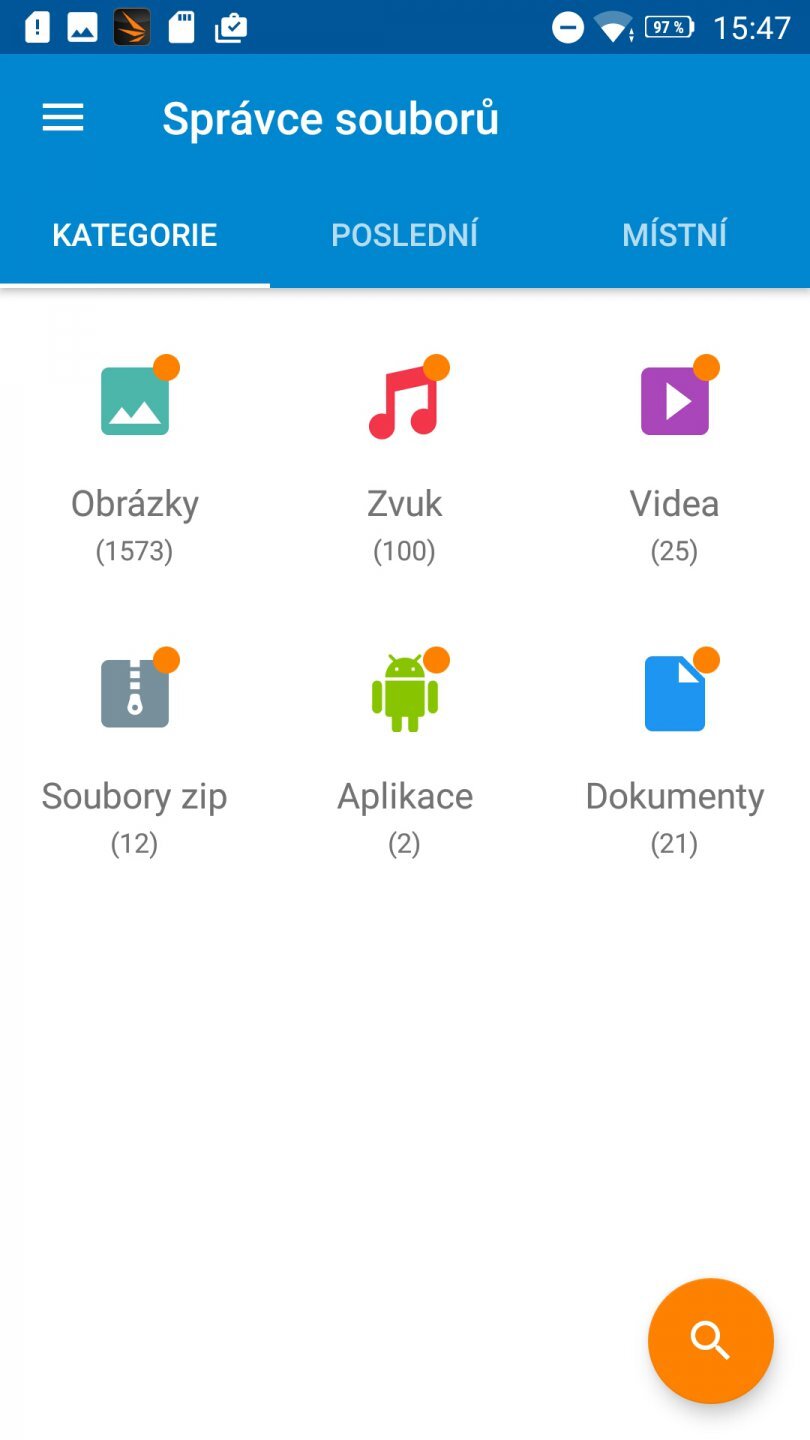Screen dimensions: 810x1440
Task: Tap the orange badge on Zvuk icon
Action: click(437, 367)
